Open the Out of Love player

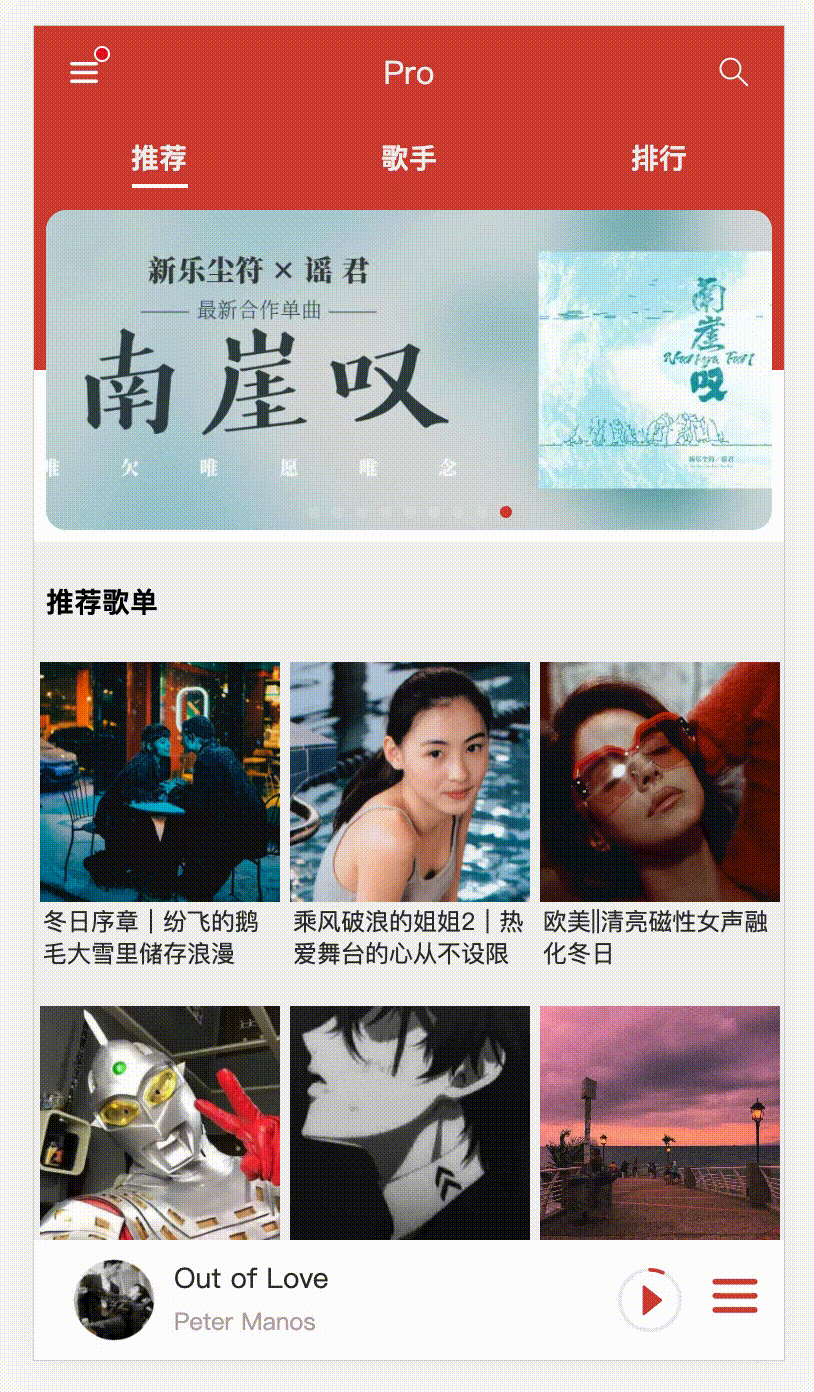[x=250, y=1298]
